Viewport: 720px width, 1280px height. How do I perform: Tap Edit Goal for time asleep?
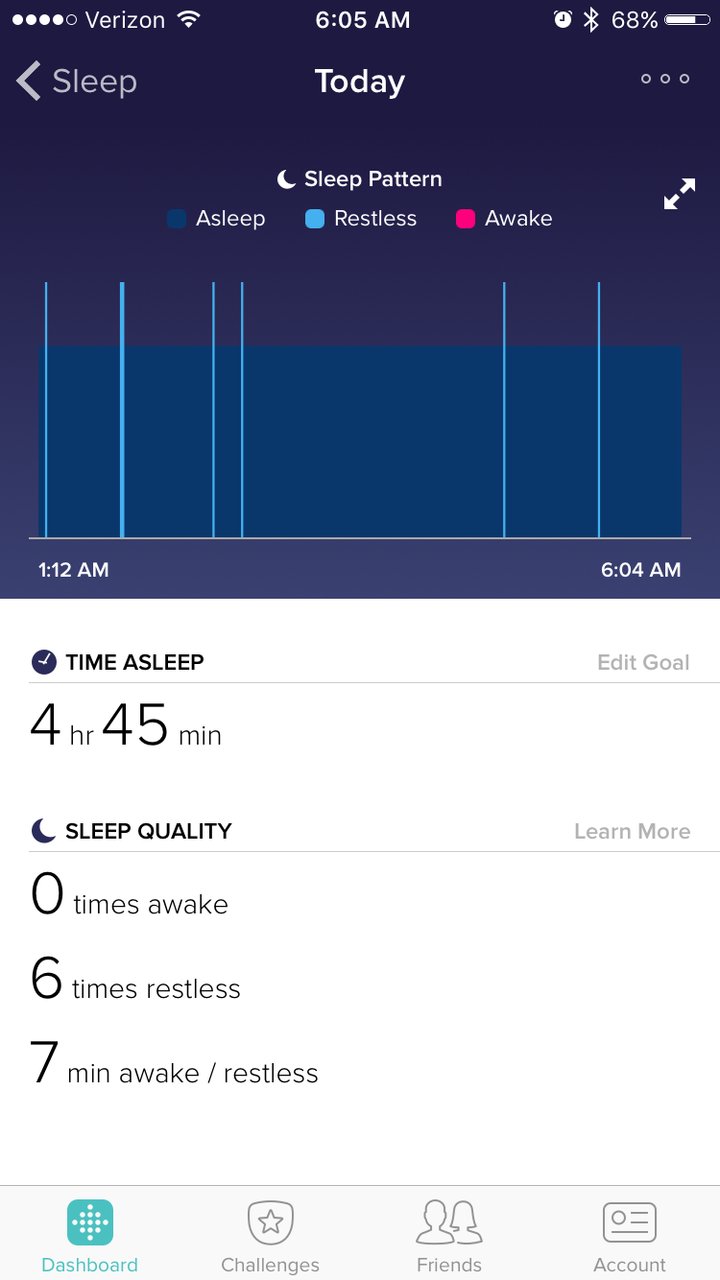click(643, 662)
